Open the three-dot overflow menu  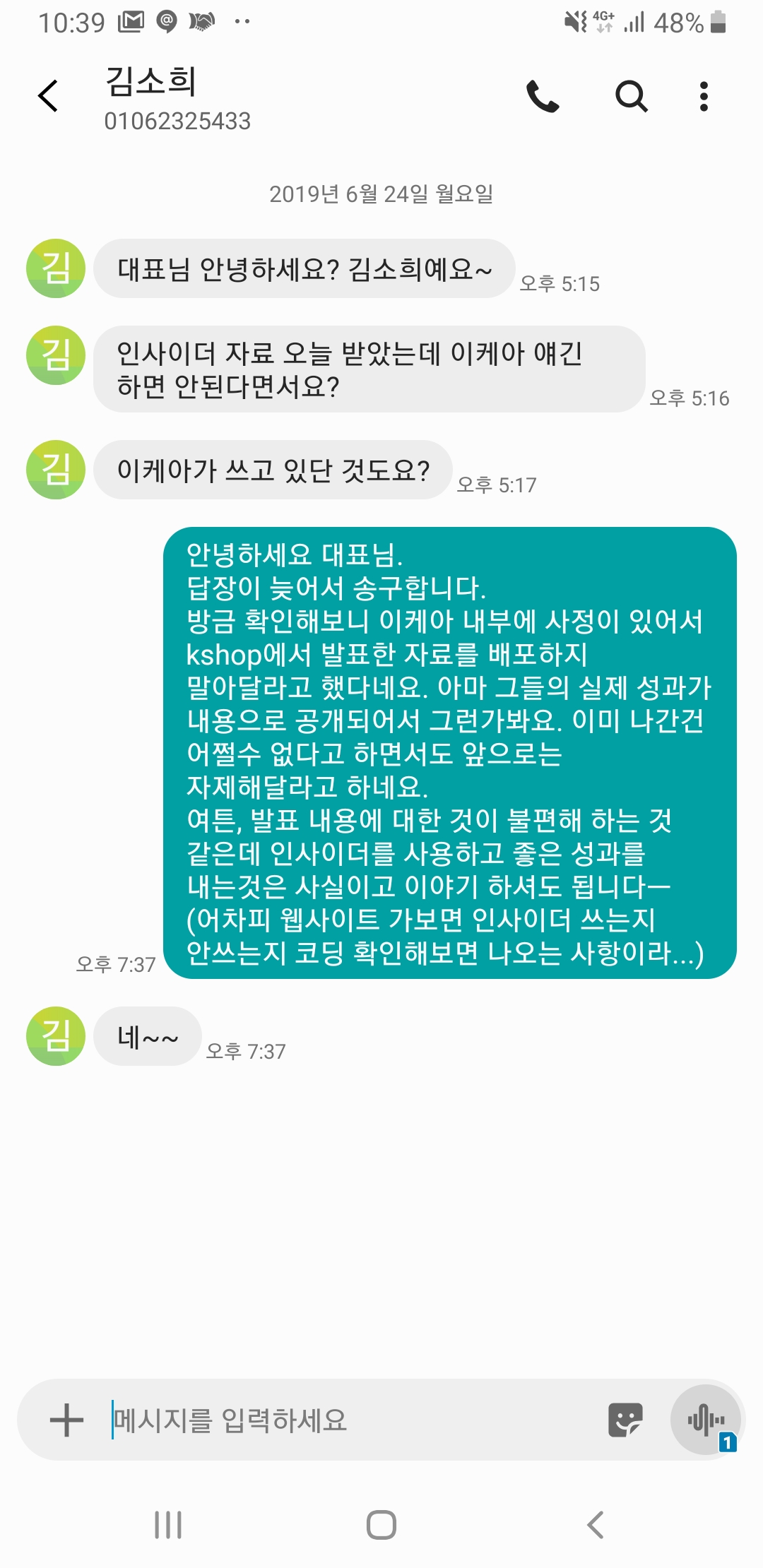pyautogui.click(x=704, y=97)
